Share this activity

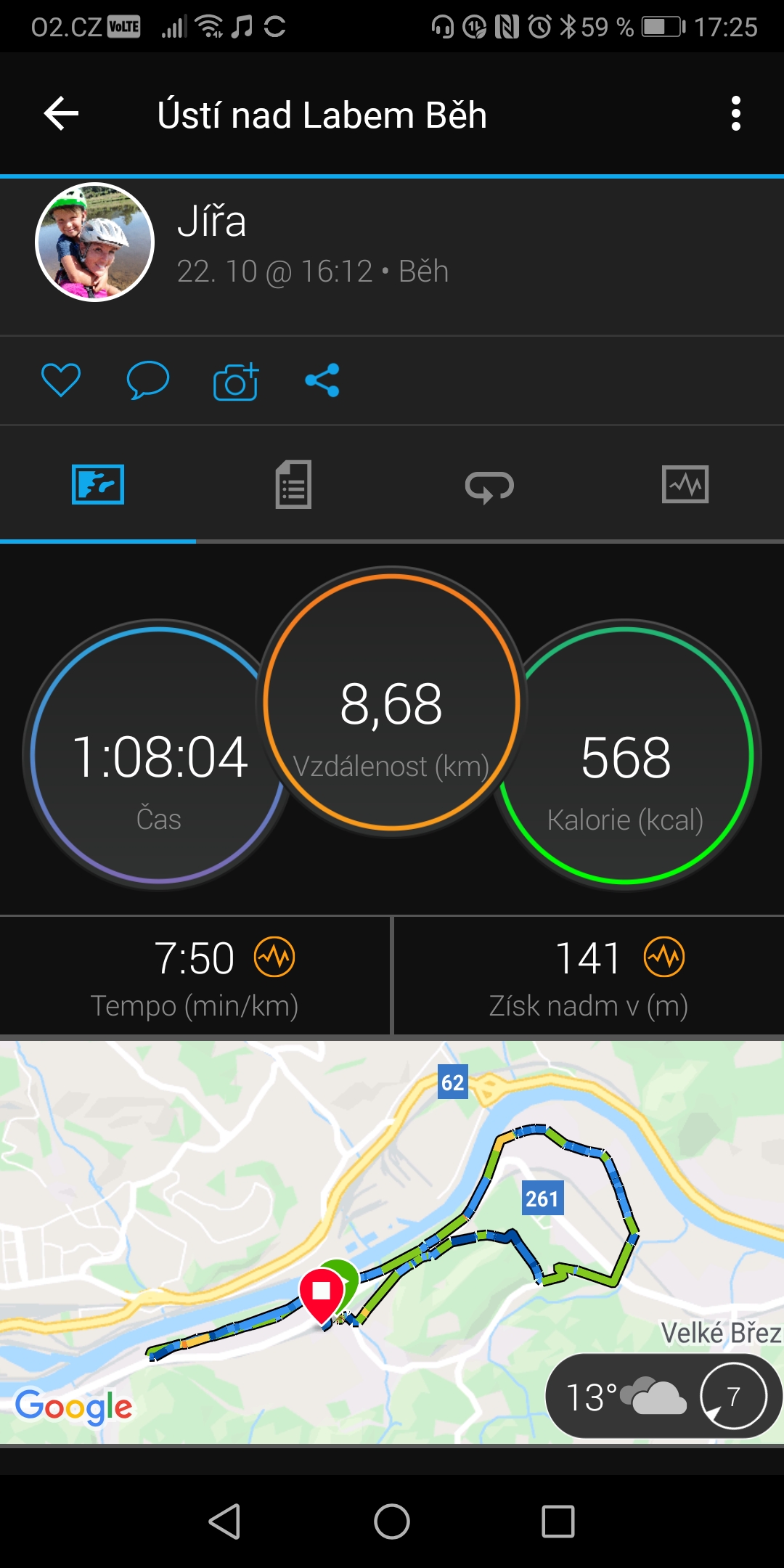pyautogui.click(x=322, y=380)
